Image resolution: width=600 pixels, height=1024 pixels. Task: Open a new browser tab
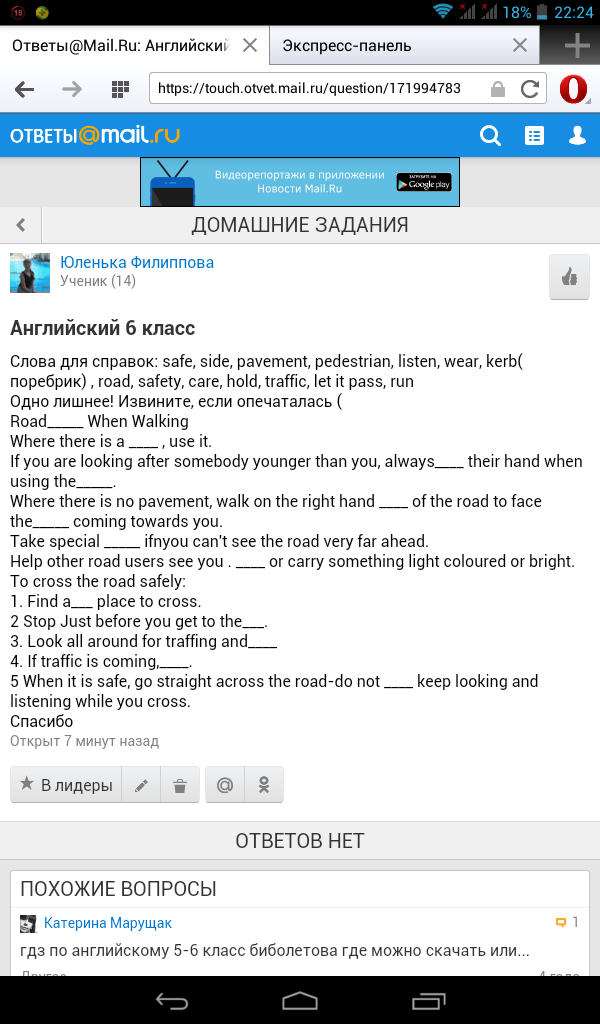point(576,46)
